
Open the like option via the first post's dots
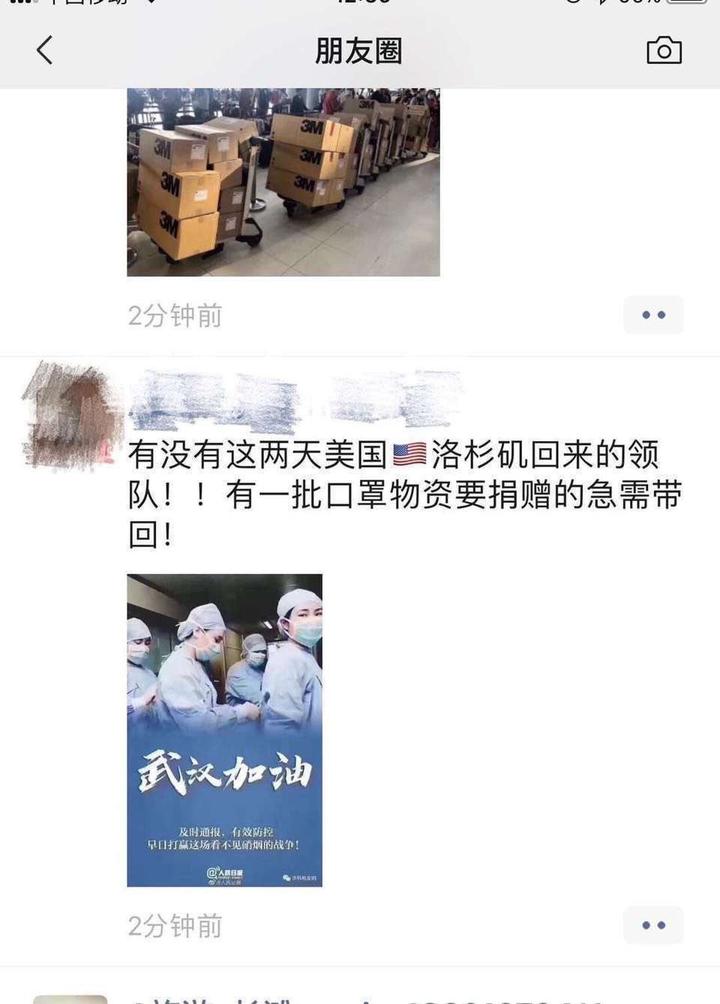[652, 315]
